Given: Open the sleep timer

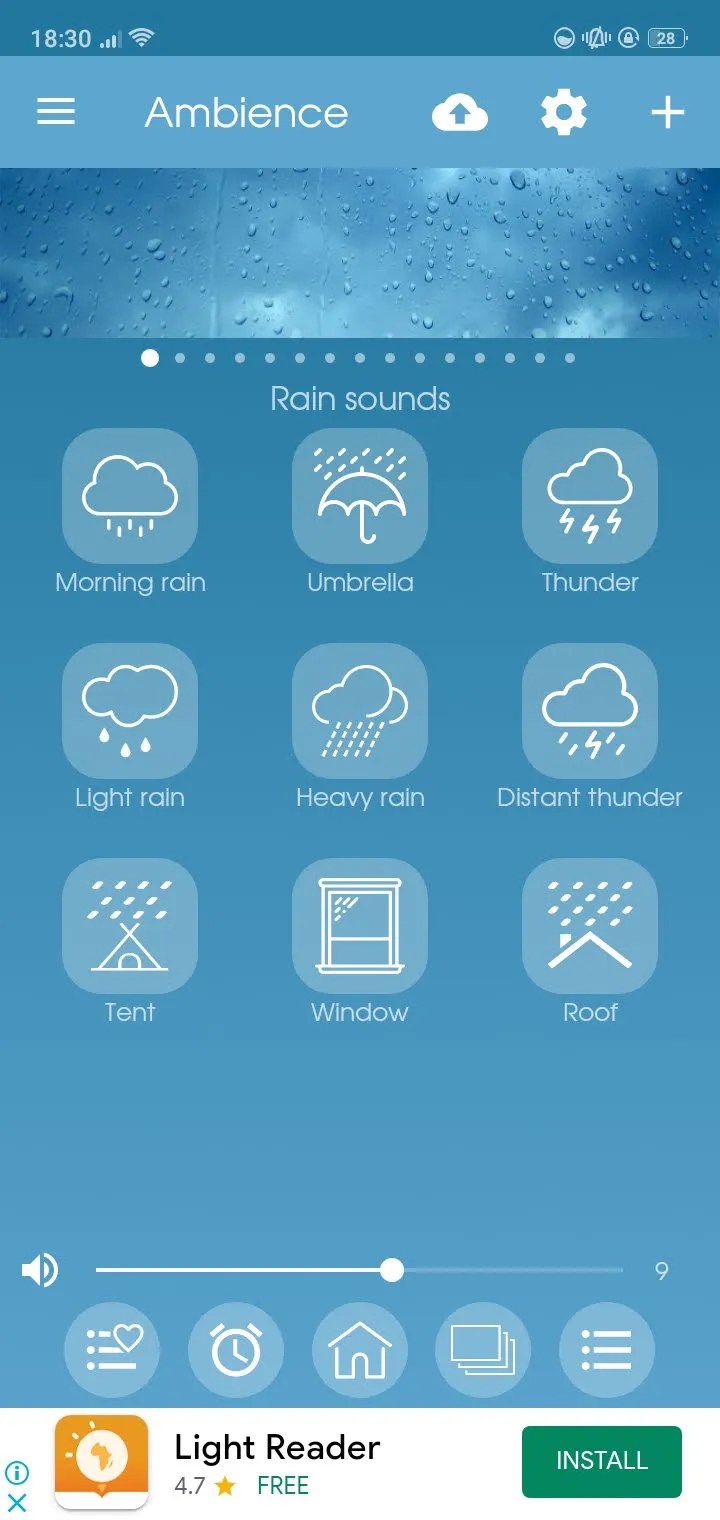Looking at the screenshot, I should (x=236, y=1348).
